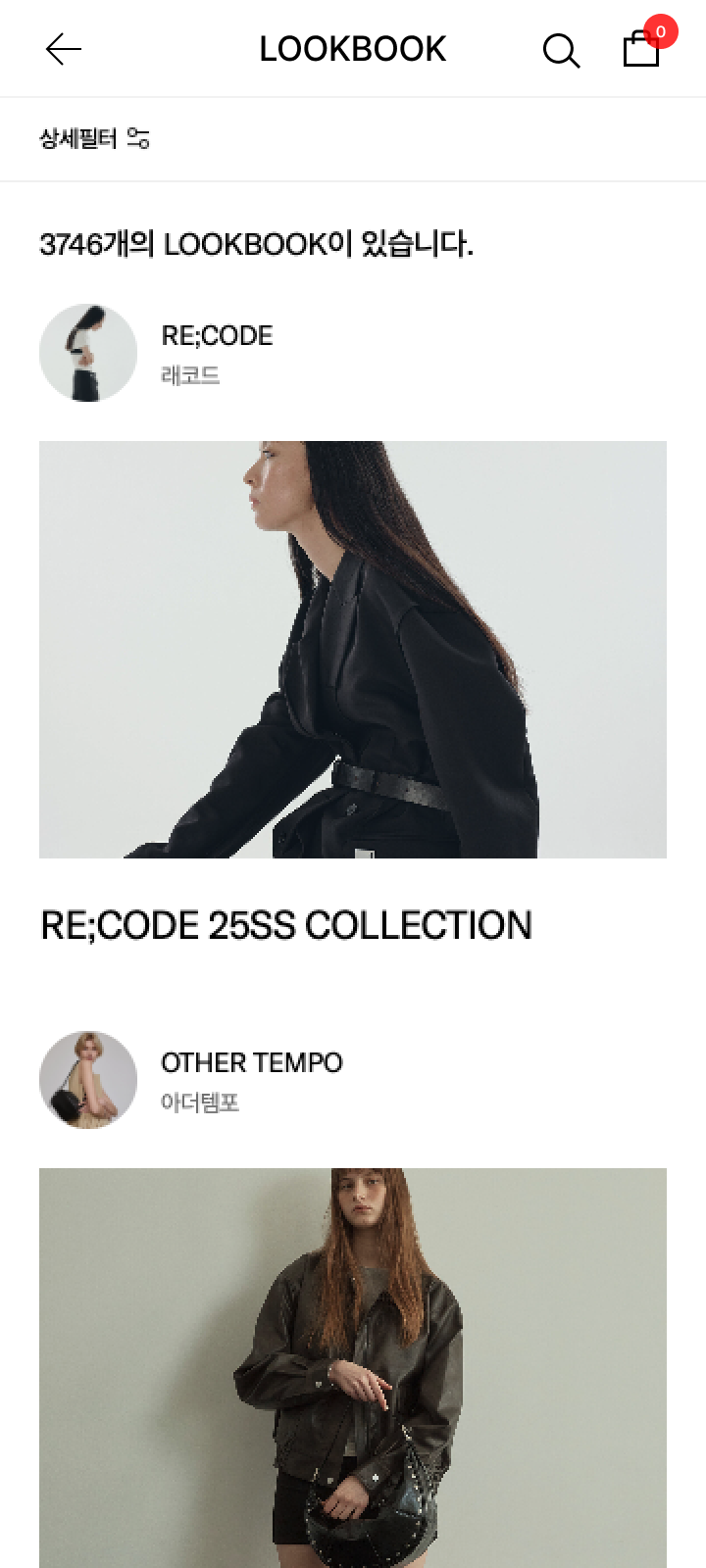Open the search magnifier
This screenshot has height=1568, width=706.
(561, 50)
